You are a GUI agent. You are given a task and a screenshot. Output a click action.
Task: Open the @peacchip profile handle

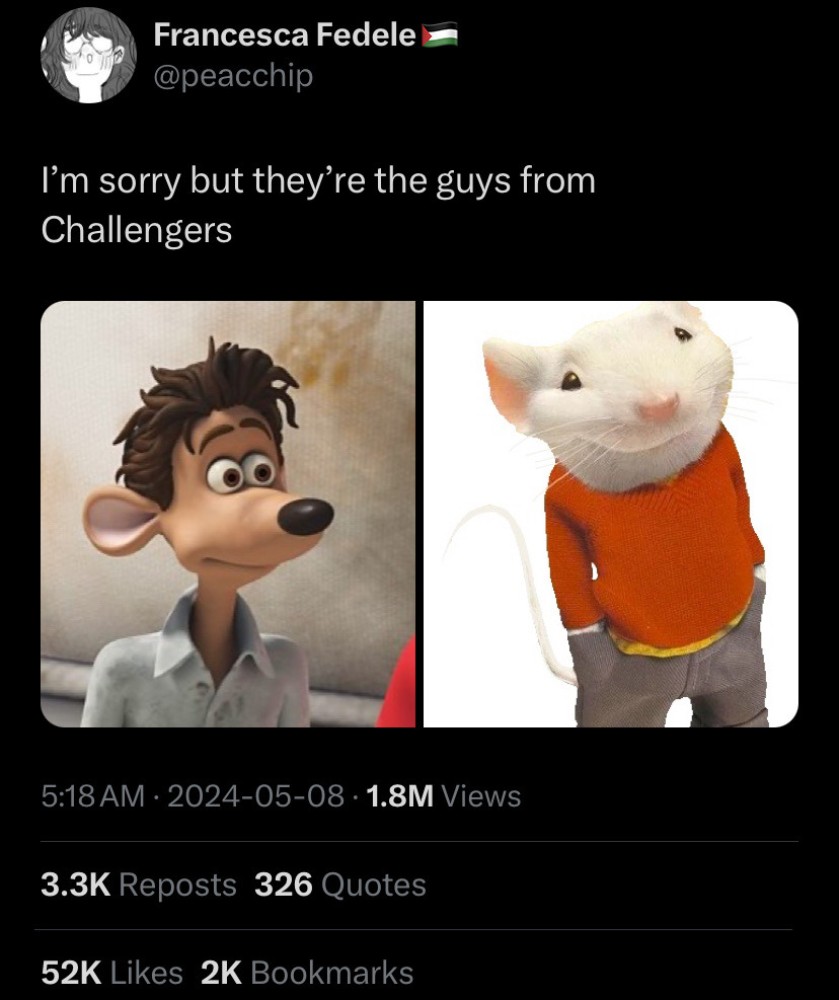pyautogui.click(x=233, y=75)
